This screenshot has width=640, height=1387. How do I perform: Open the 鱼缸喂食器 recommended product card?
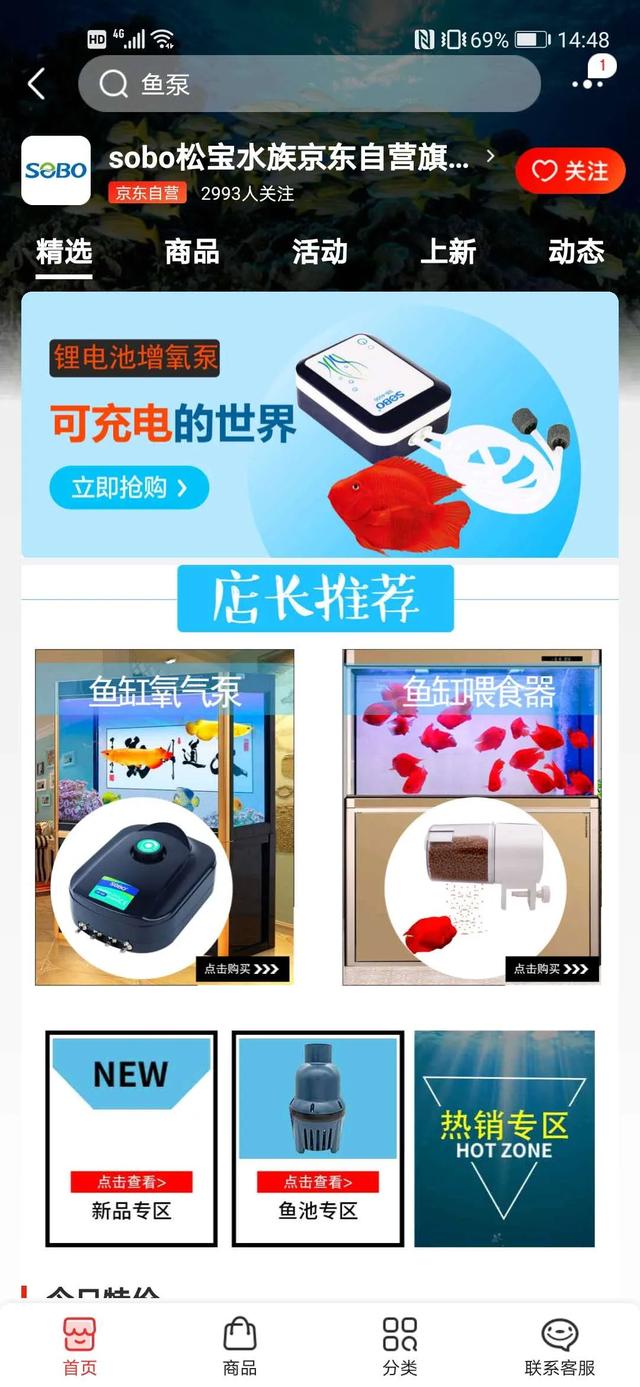click(472, 817)
